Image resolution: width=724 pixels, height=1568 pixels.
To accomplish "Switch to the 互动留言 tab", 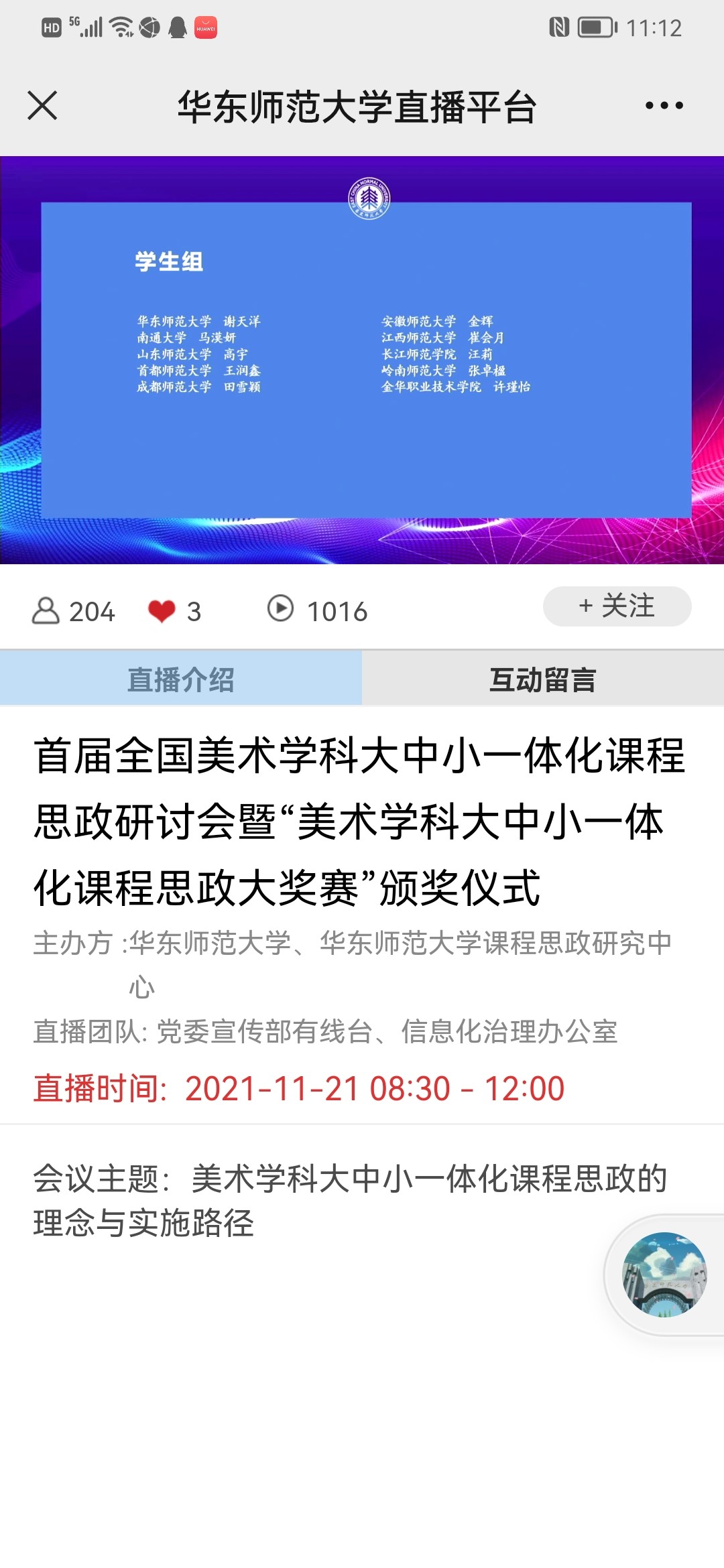I will [x=542, y=679].
